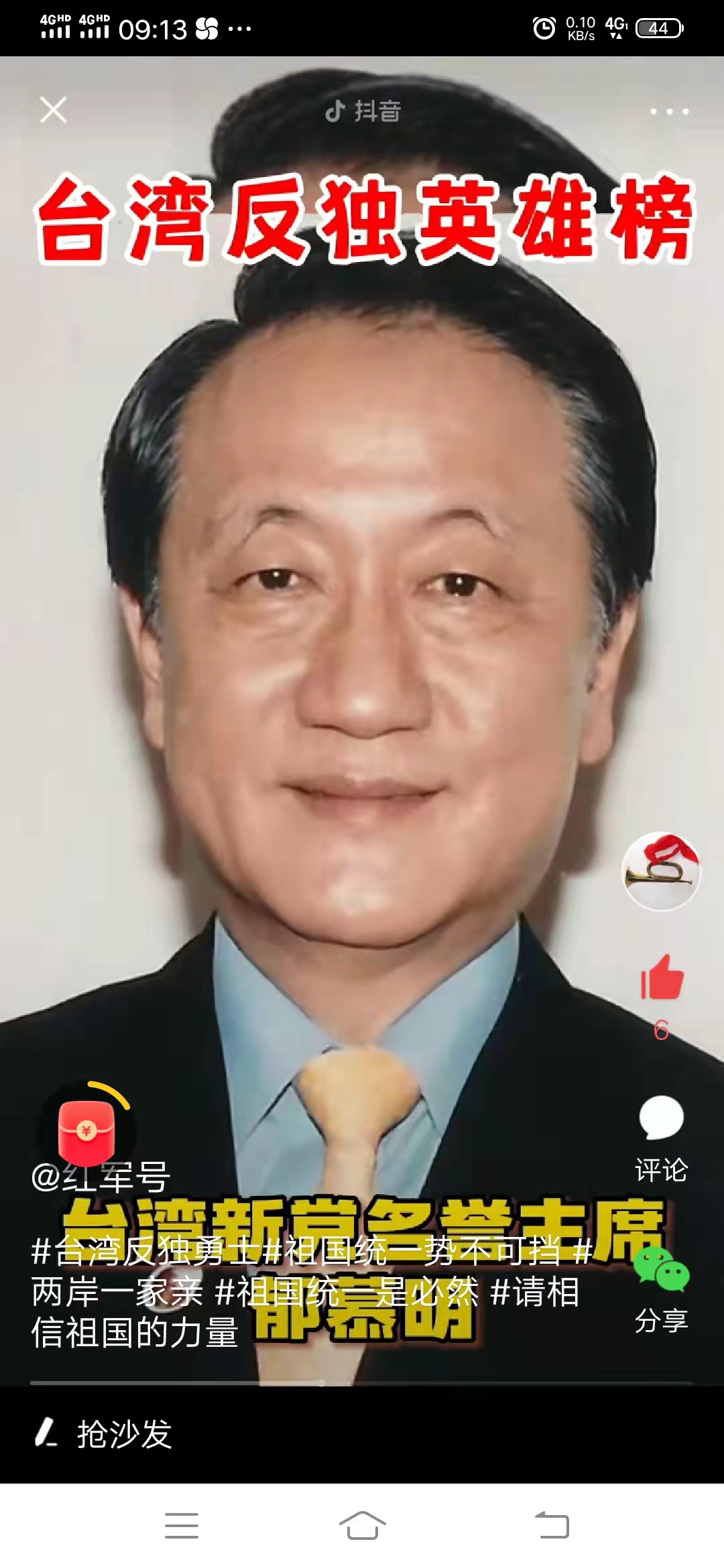The height and width of the screenshot is (1568, 724).
Task: Like the video with the thumbs-up icon
Action: tap(662, 979)
